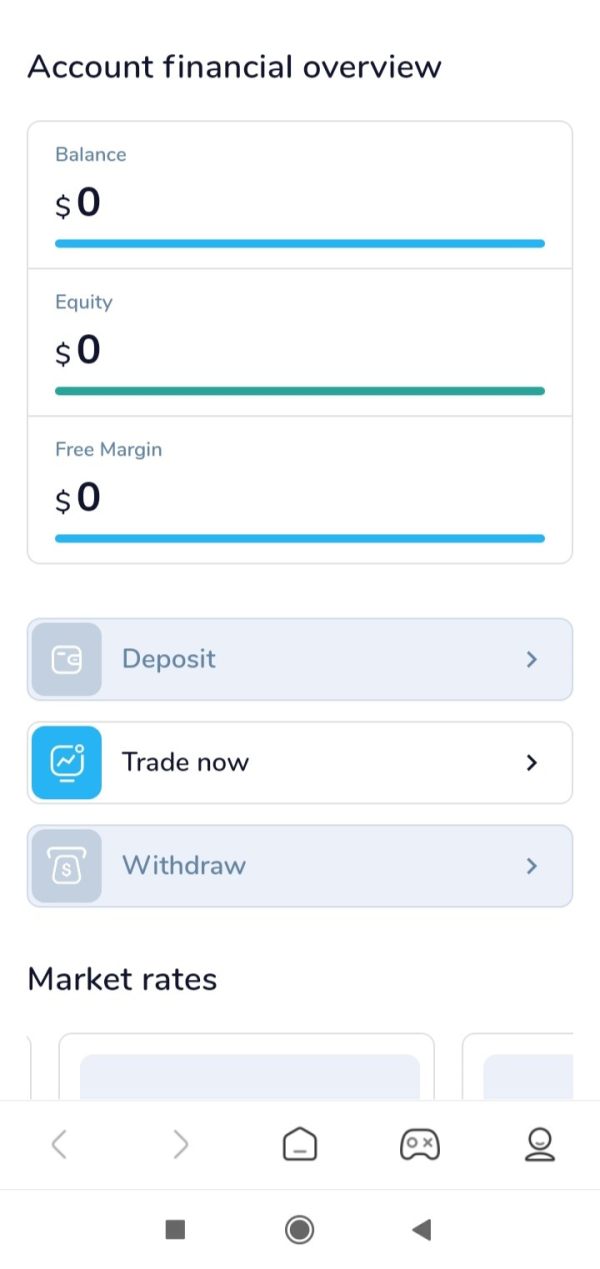The image size is (600, 1269).
Task: Open the Withdraw option
Action: pyautogui.click(x=300, y=865)
